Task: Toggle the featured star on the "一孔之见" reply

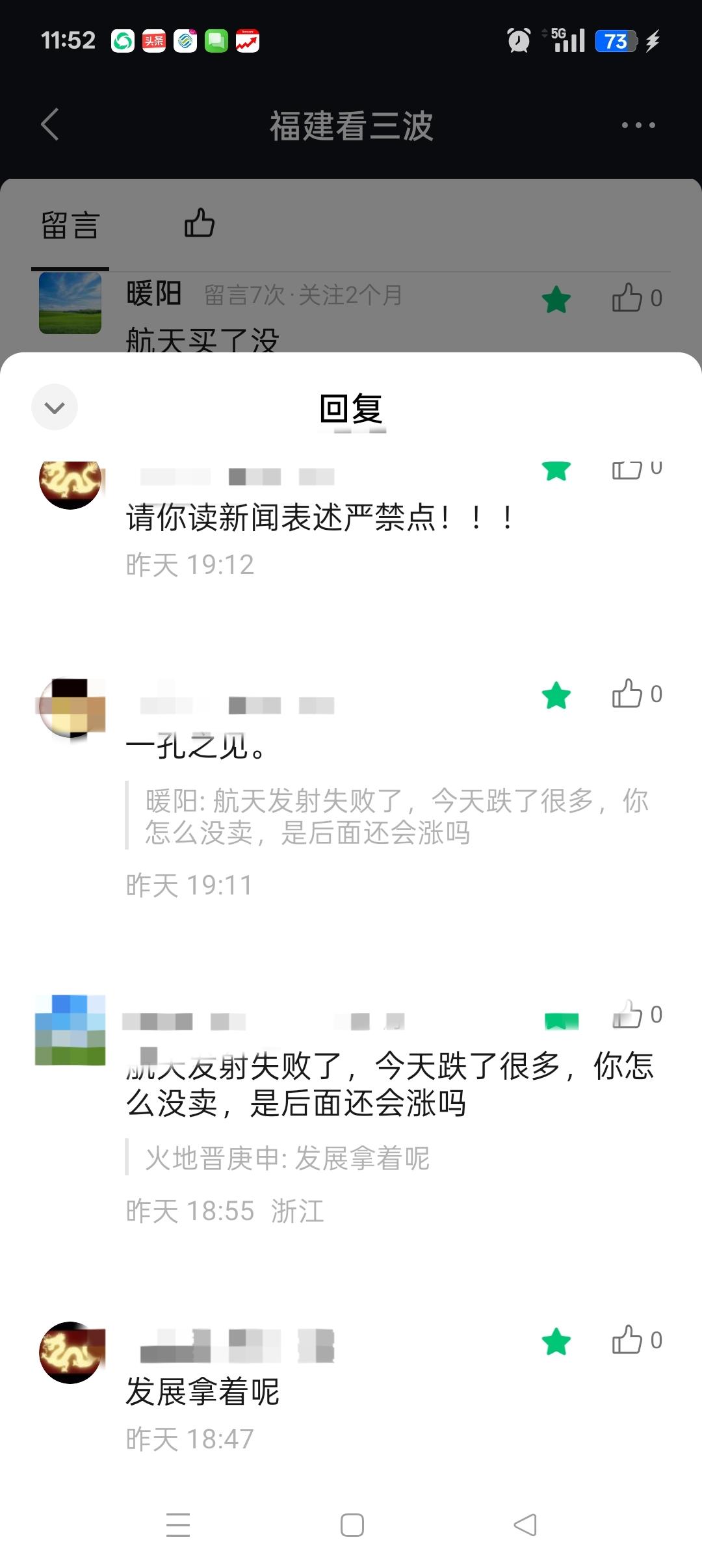Action: (556, 694)
